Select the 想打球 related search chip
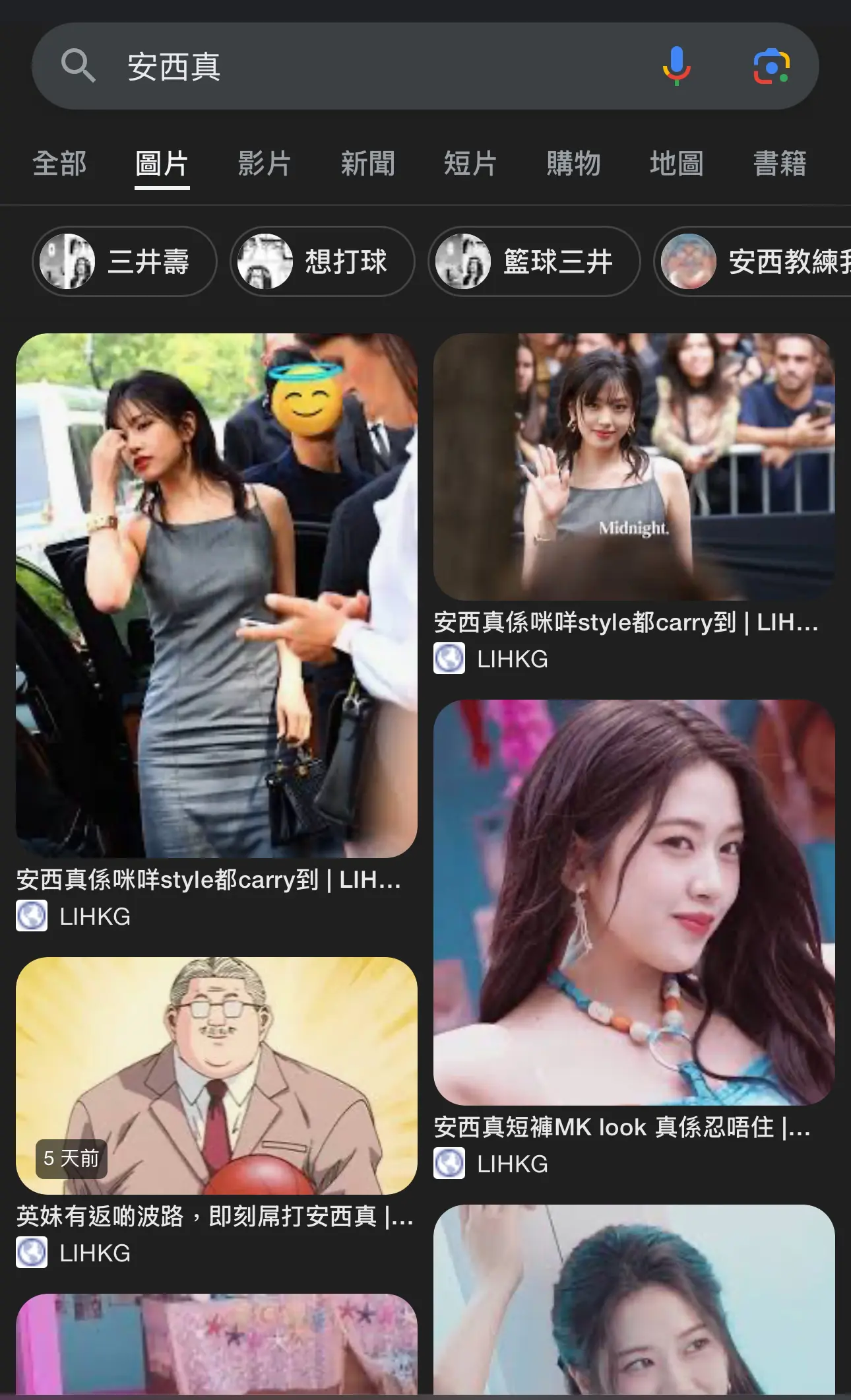851x1400 pixels. click(x=322, y=261)
